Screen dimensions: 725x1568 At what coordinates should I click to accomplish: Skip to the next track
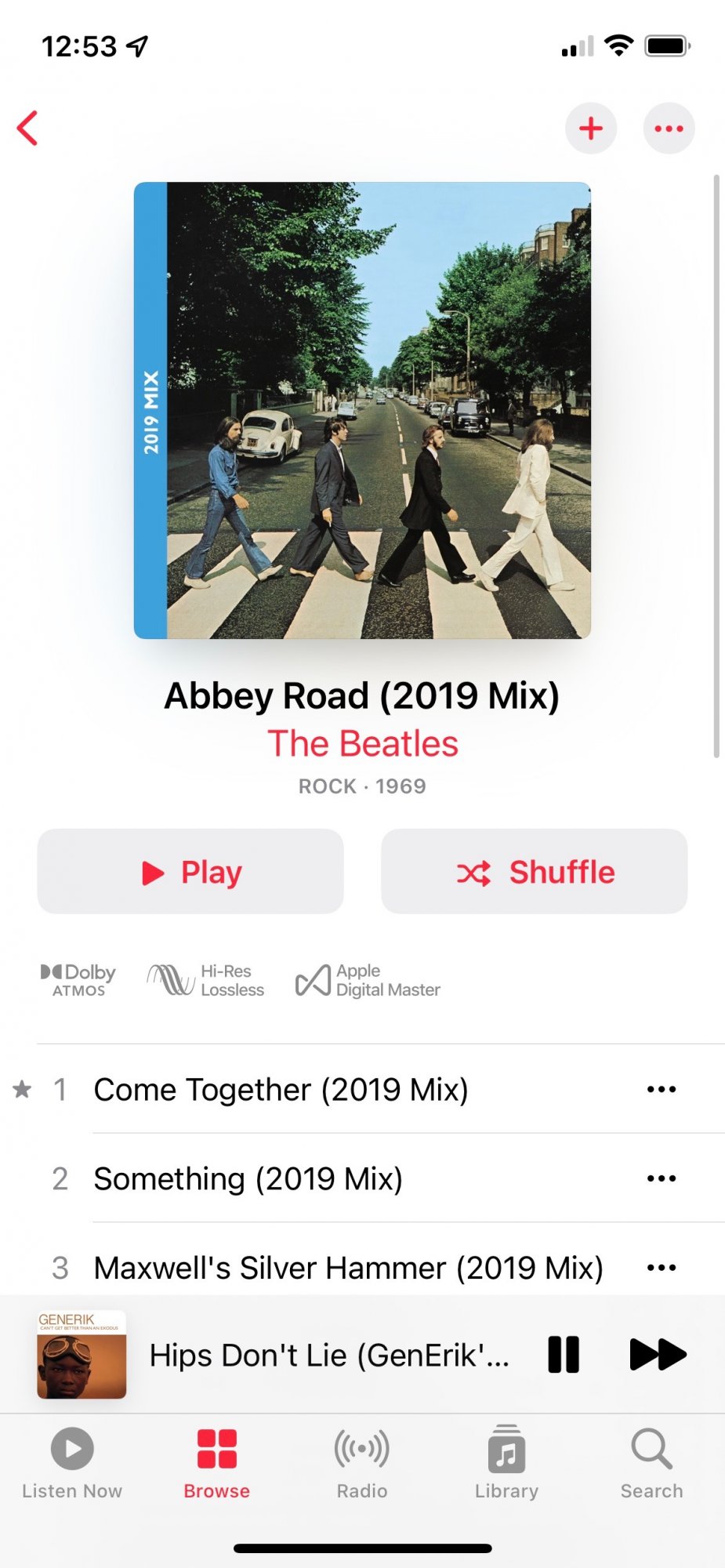point(658,1354)
